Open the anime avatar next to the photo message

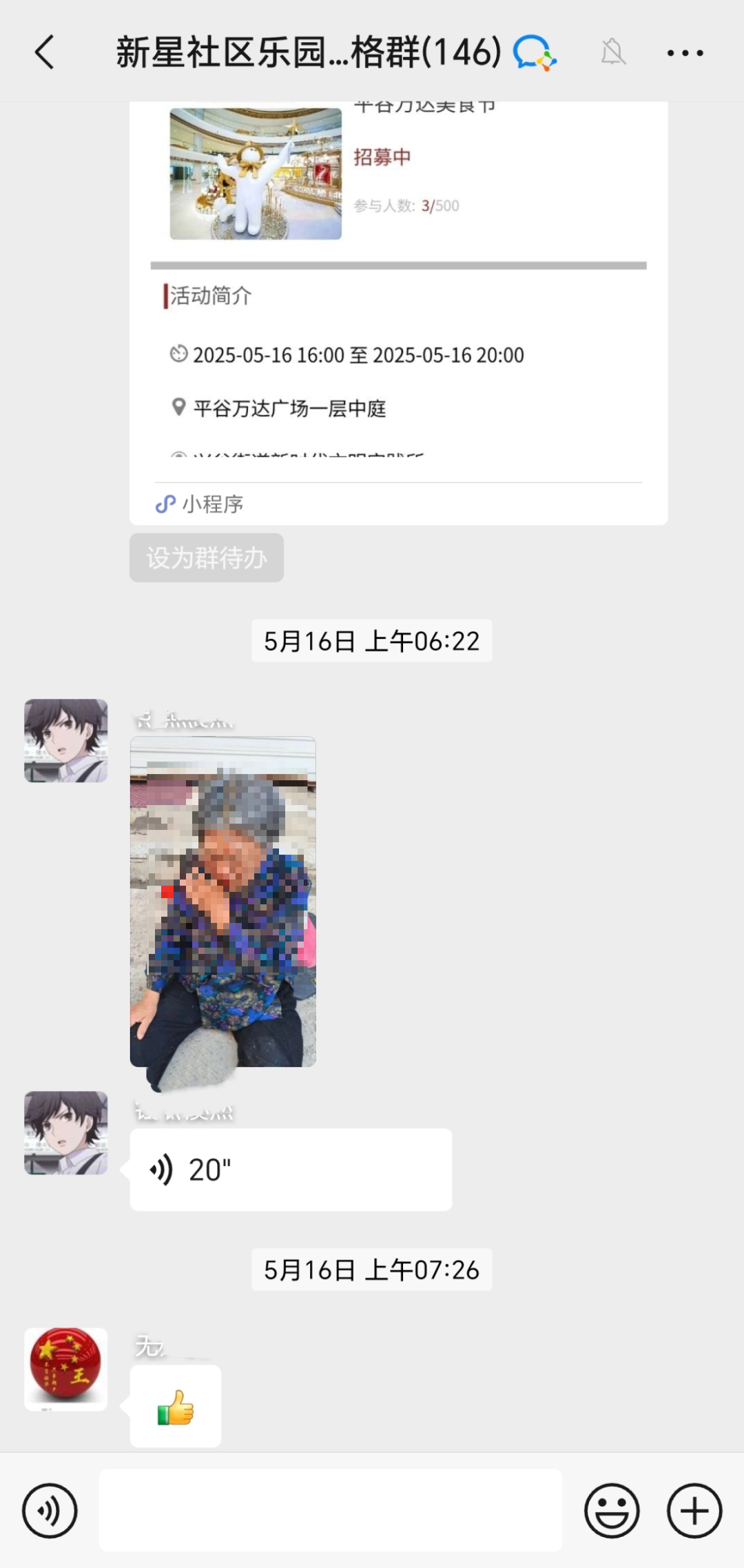pyautogui.click(x=66, y=741)
